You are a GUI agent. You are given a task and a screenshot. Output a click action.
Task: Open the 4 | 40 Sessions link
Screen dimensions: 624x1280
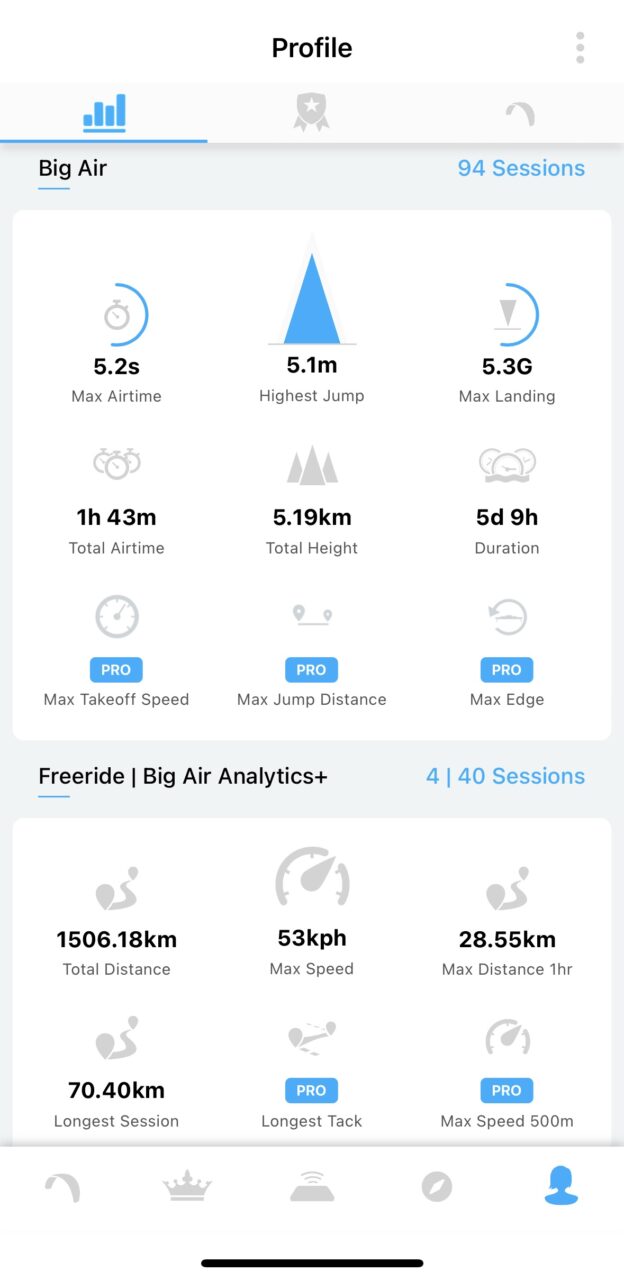[505, 776]
